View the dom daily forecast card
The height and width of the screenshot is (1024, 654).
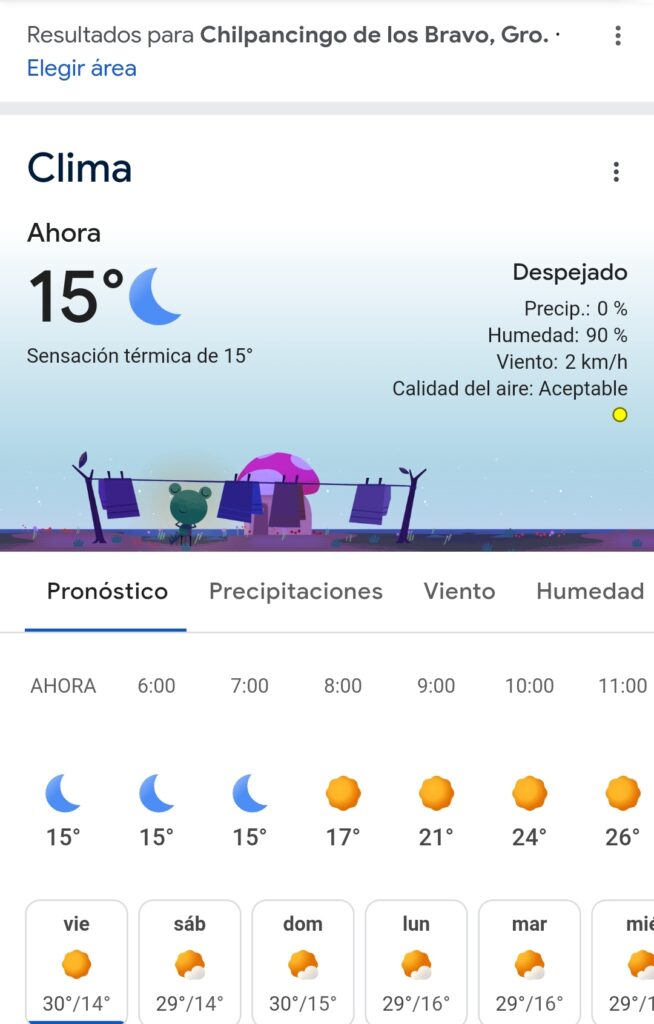[303, 962]
